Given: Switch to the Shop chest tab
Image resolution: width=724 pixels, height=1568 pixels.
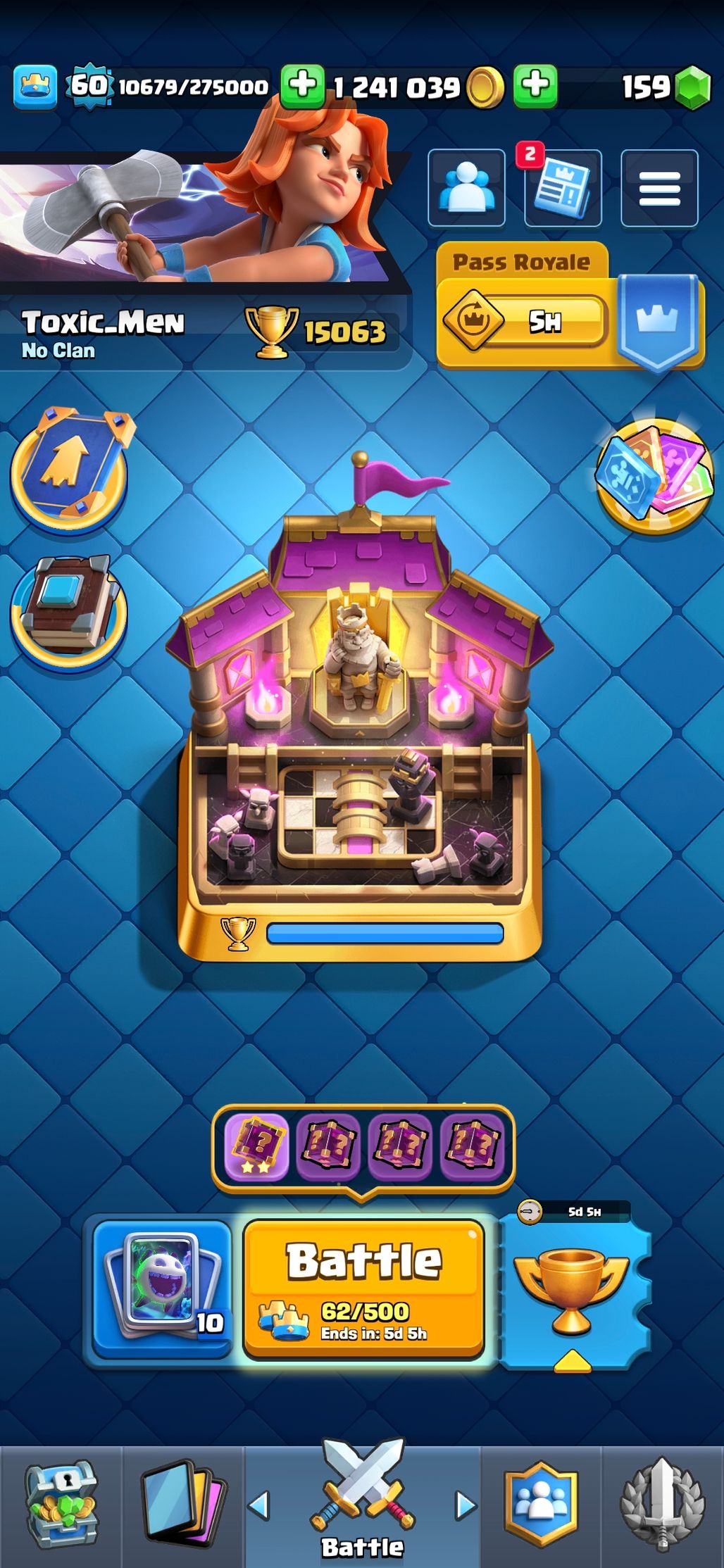Looking at the screenshot, I should pos(61,1505).
